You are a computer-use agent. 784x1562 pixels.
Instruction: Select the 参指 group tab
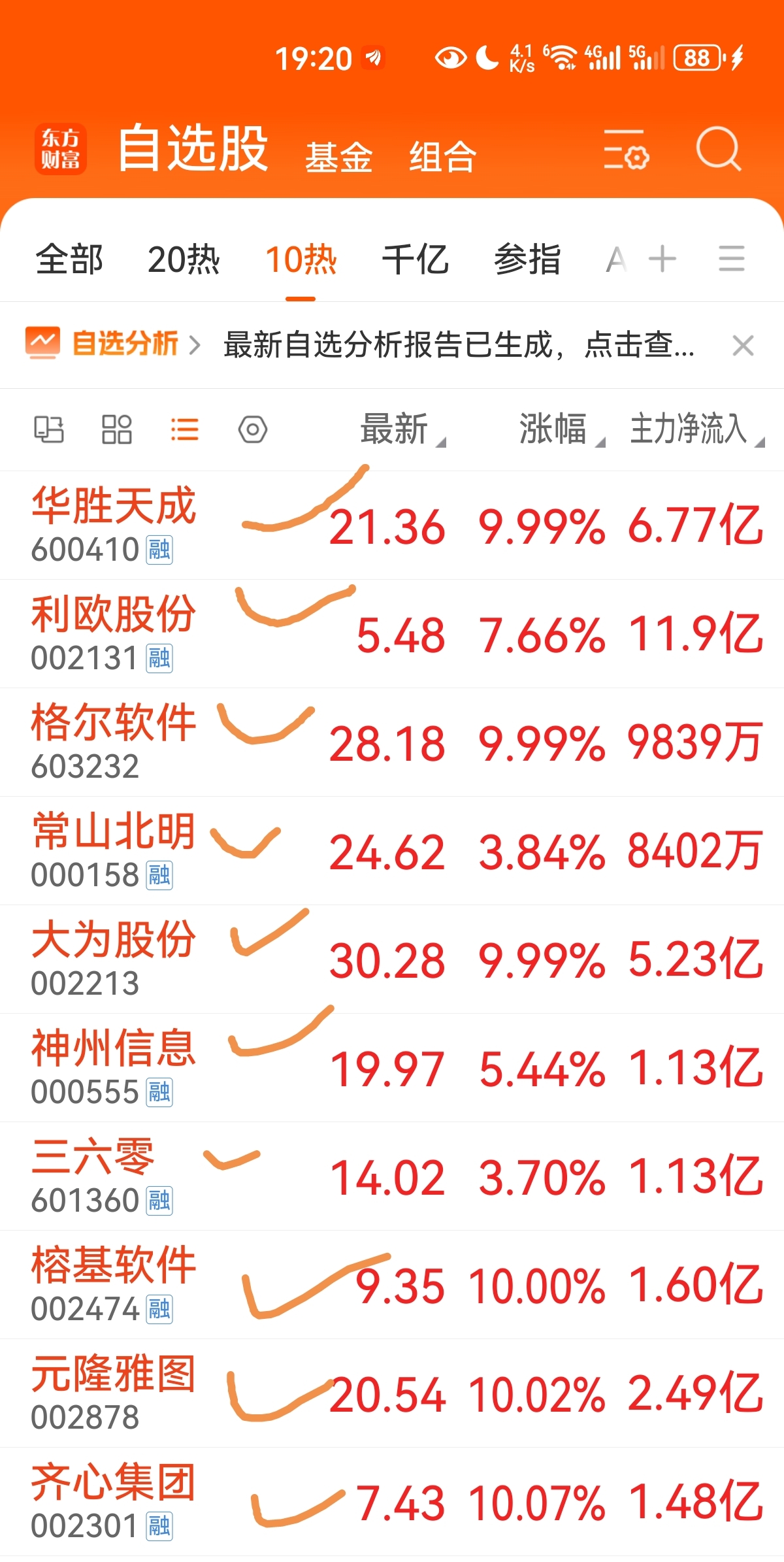pyautogui.click(x=527, y=259)
